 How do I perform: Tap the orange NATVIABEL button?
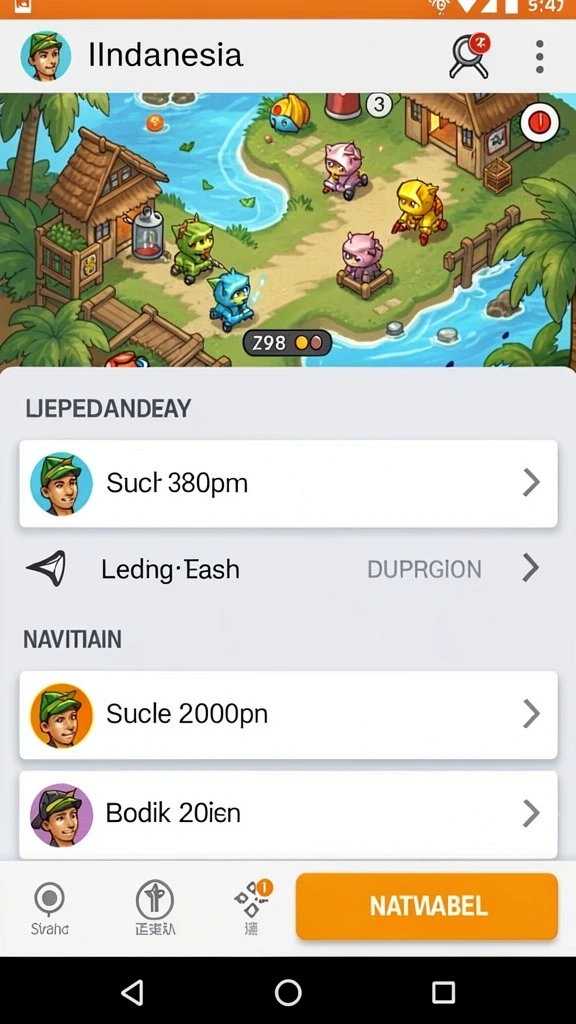427,906
